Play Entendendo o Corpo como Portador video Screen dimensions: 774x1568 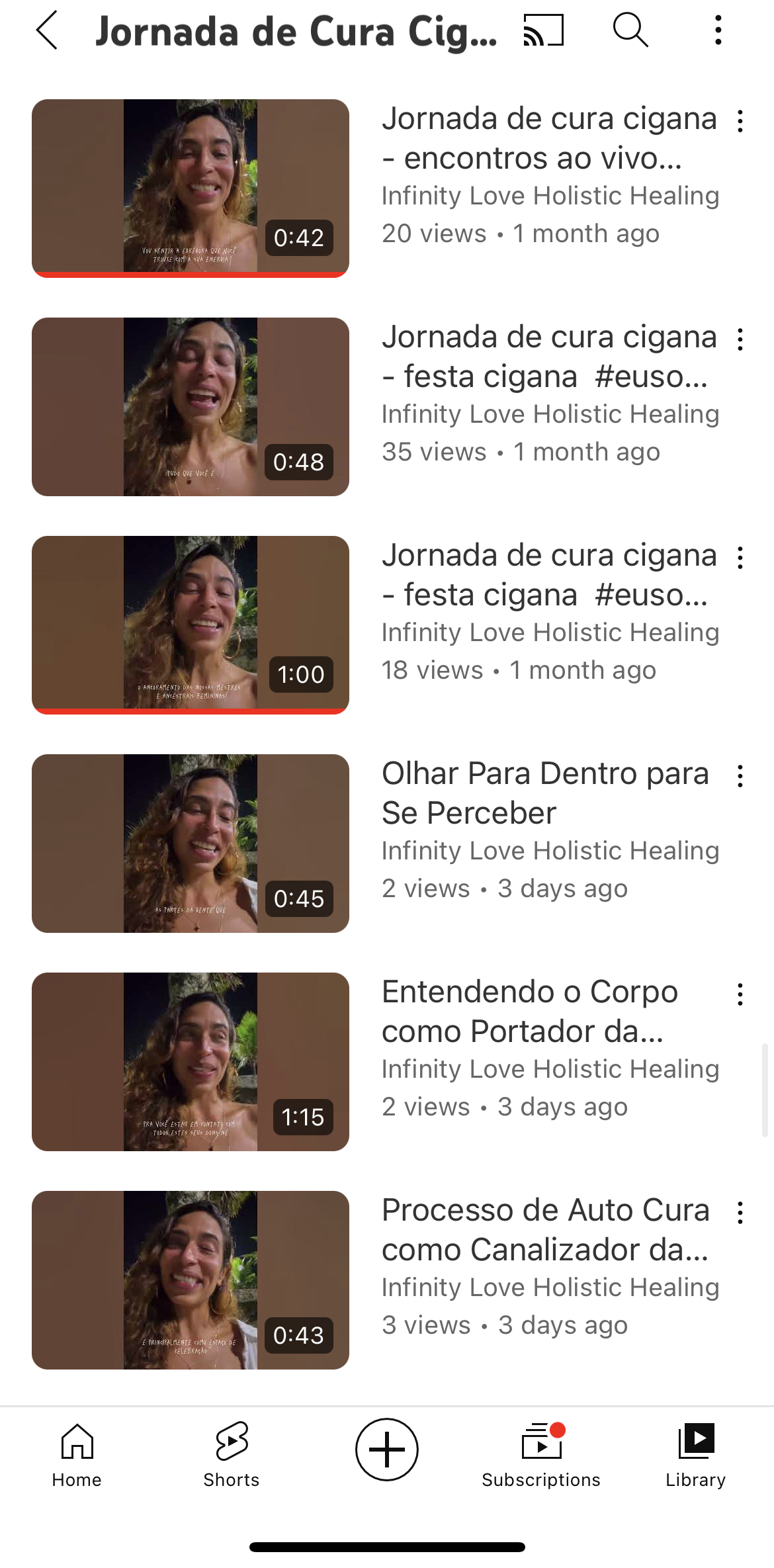[191, 1061]
